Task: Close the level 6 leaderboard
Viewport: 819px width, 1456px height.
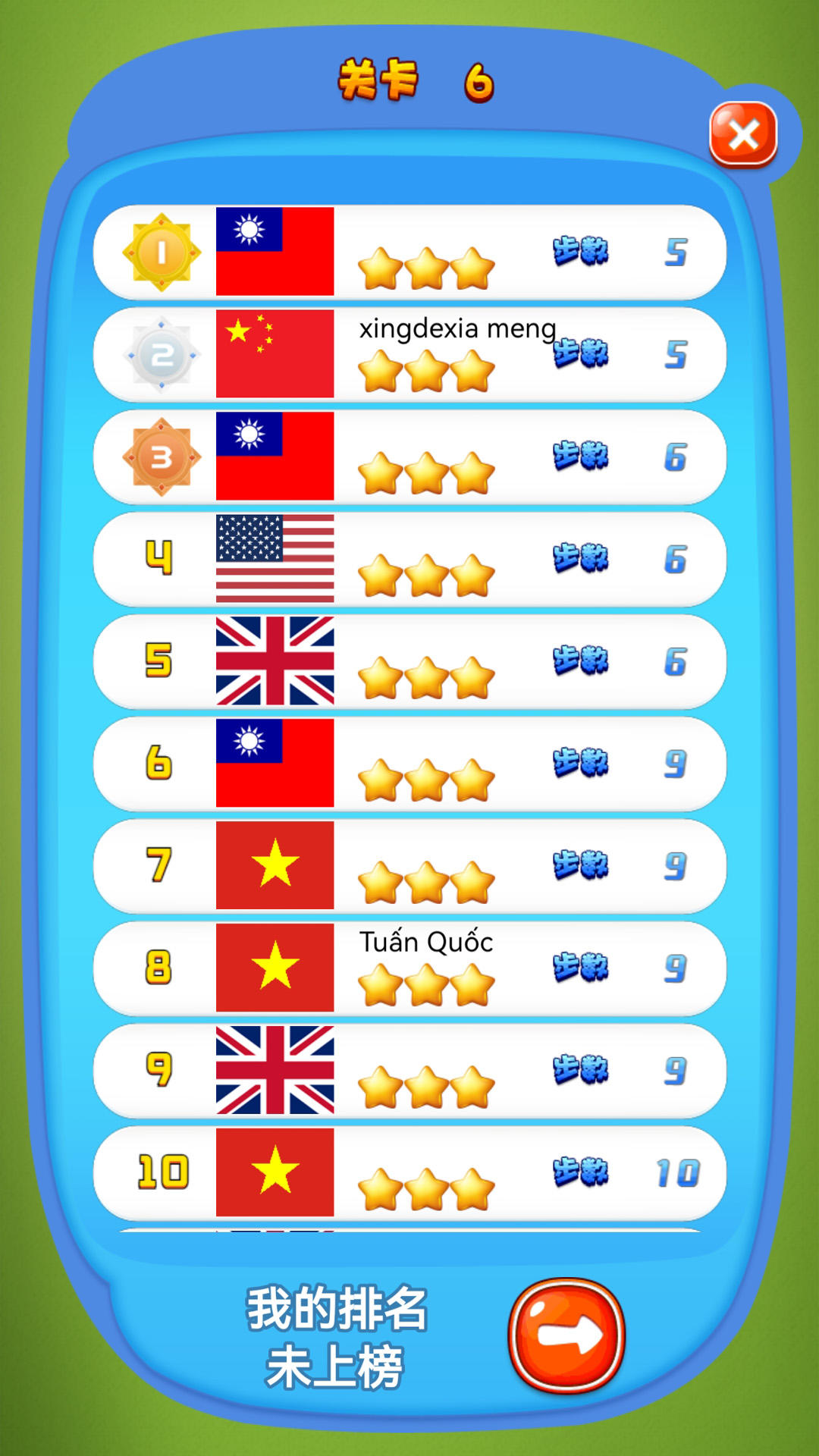Action: coord(743,135)
